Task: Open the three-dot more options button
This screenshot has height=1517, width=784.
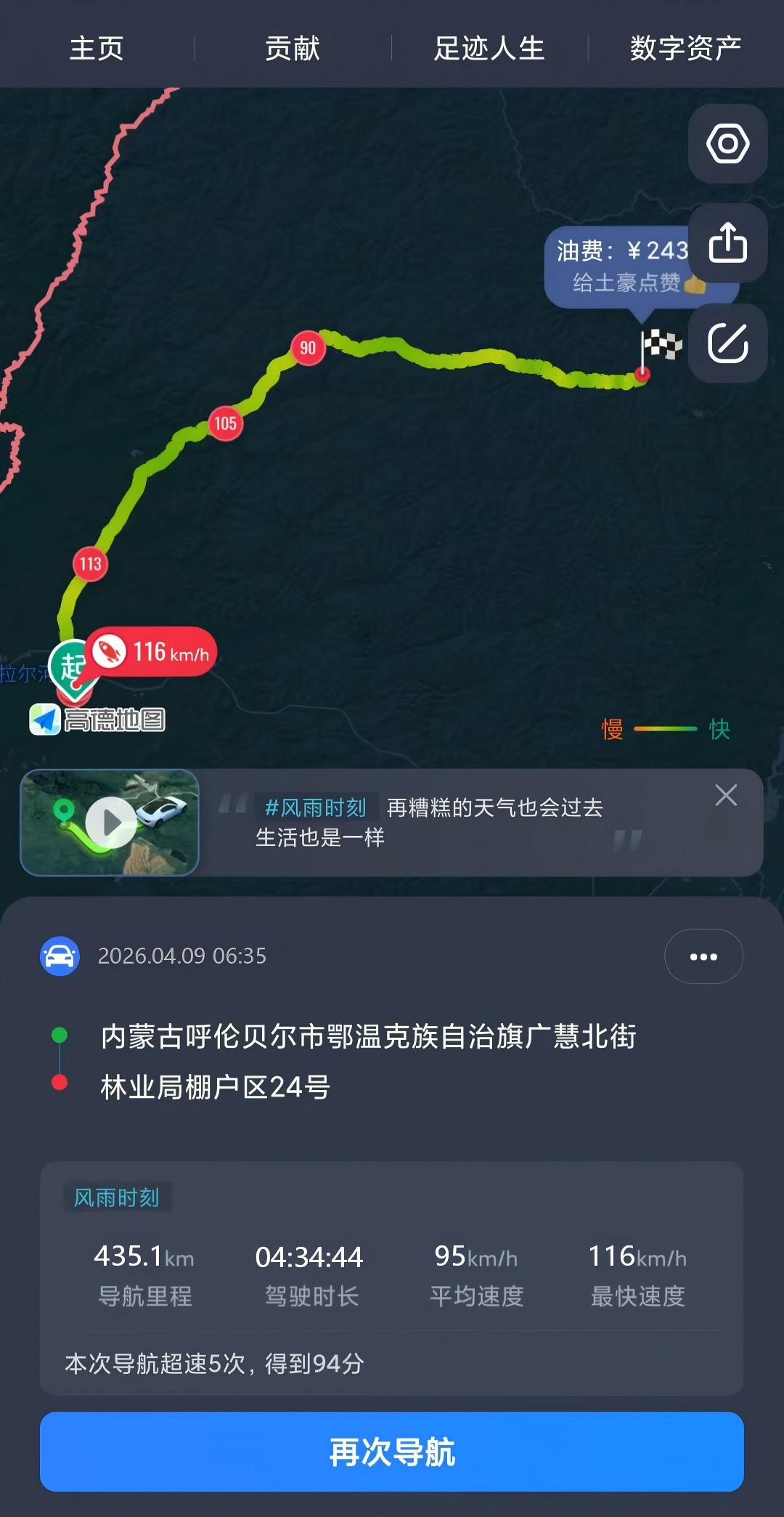Action: click(x=703, y=956)
